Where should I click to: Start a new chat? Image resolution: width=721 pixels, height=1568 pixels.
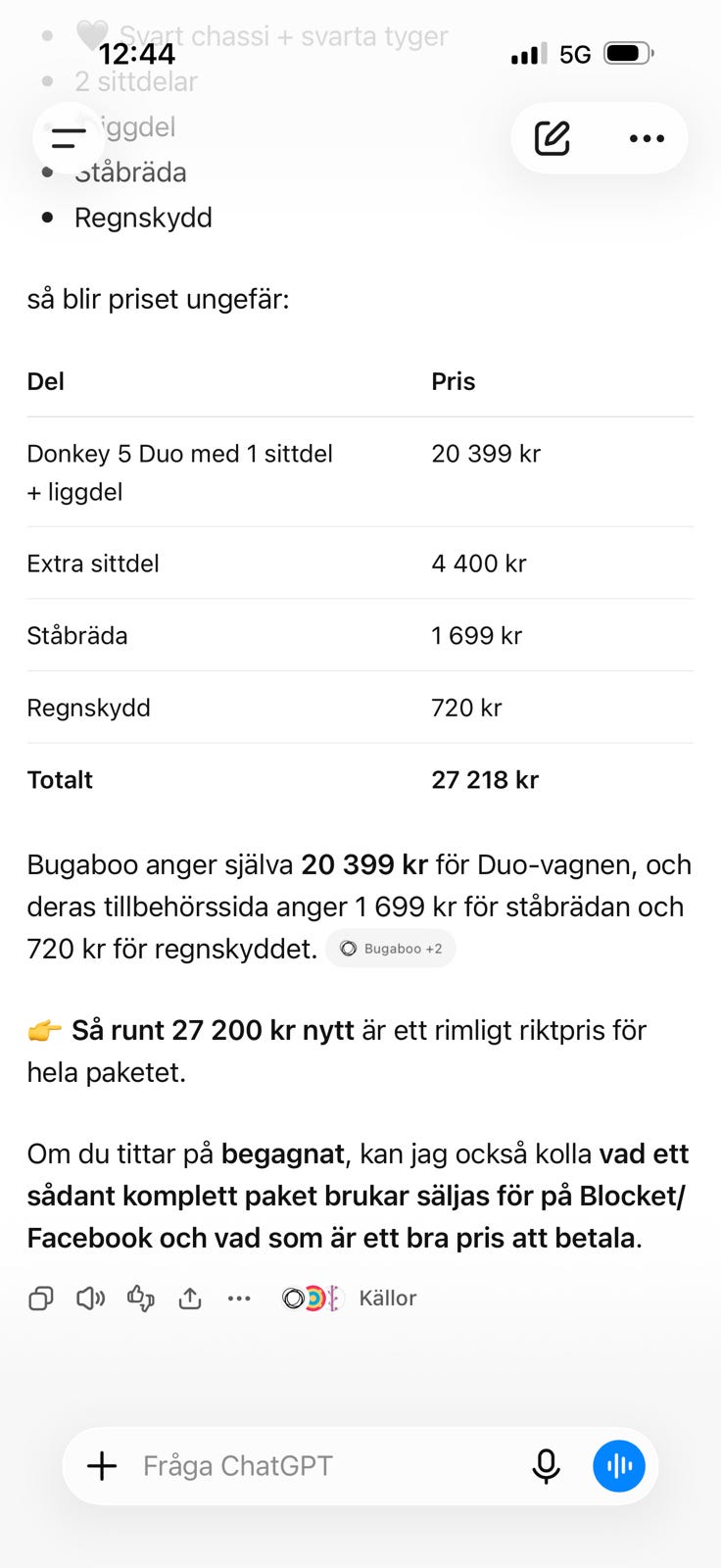(553, 138)
